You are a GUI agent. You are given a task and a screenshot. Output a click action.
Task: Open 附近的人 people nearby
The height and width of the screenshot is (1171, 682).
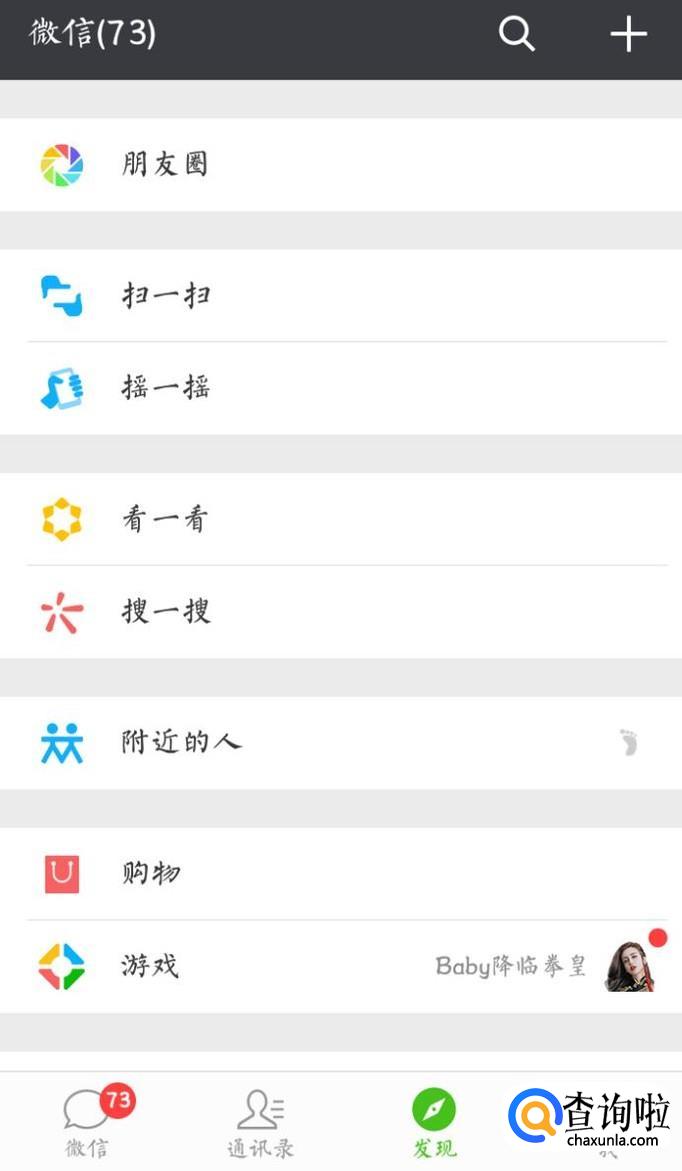(340, 743)
